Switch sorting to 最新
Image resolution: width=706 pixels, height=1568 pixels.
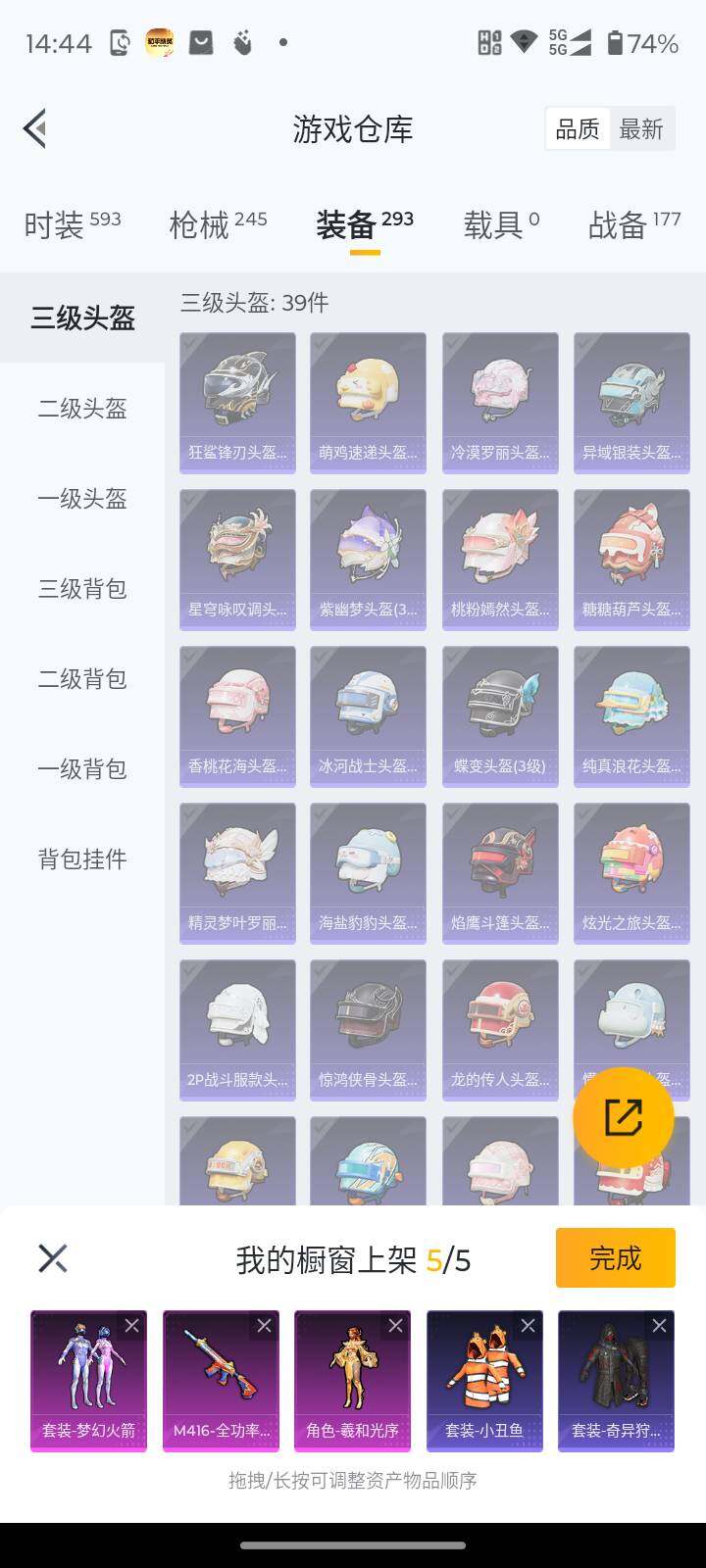point(641,128)
